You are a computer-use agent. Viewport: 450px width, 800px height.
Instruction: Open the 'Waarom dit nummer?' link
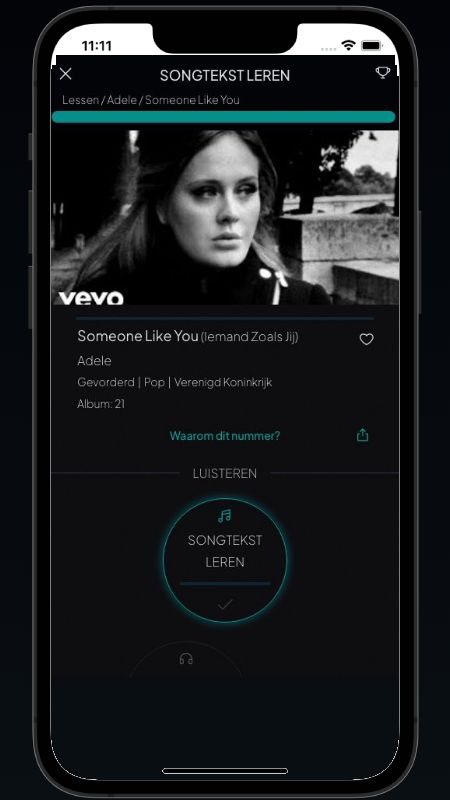[x=224, y=436]
